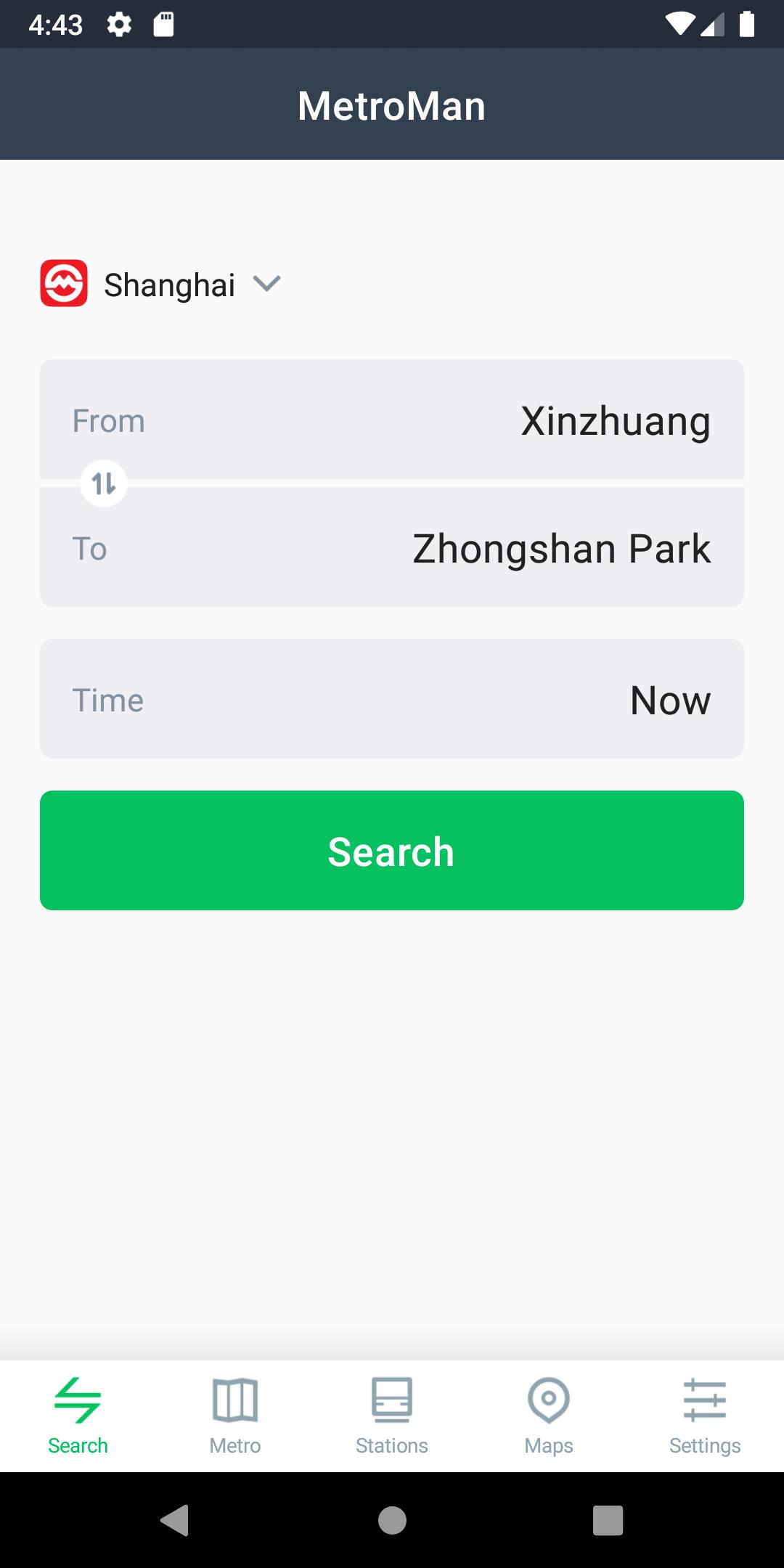Viewport: 784px width, 1568px height.
Task: Open the city selector chevron next to Shanghai
Action: tap(266, 285)
